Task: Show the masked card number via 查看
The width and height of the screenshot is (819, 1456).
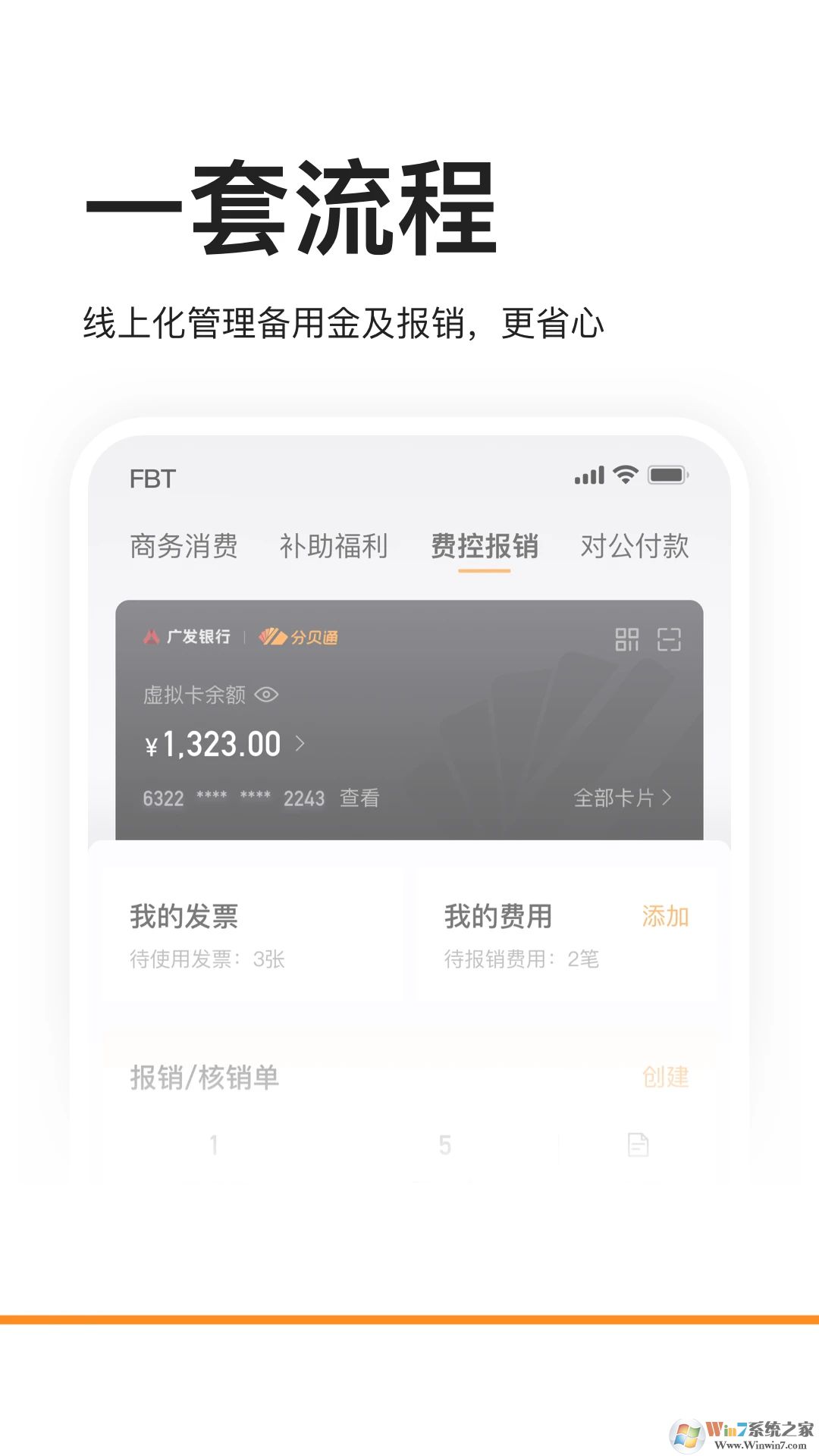Action: click(360, 799)
